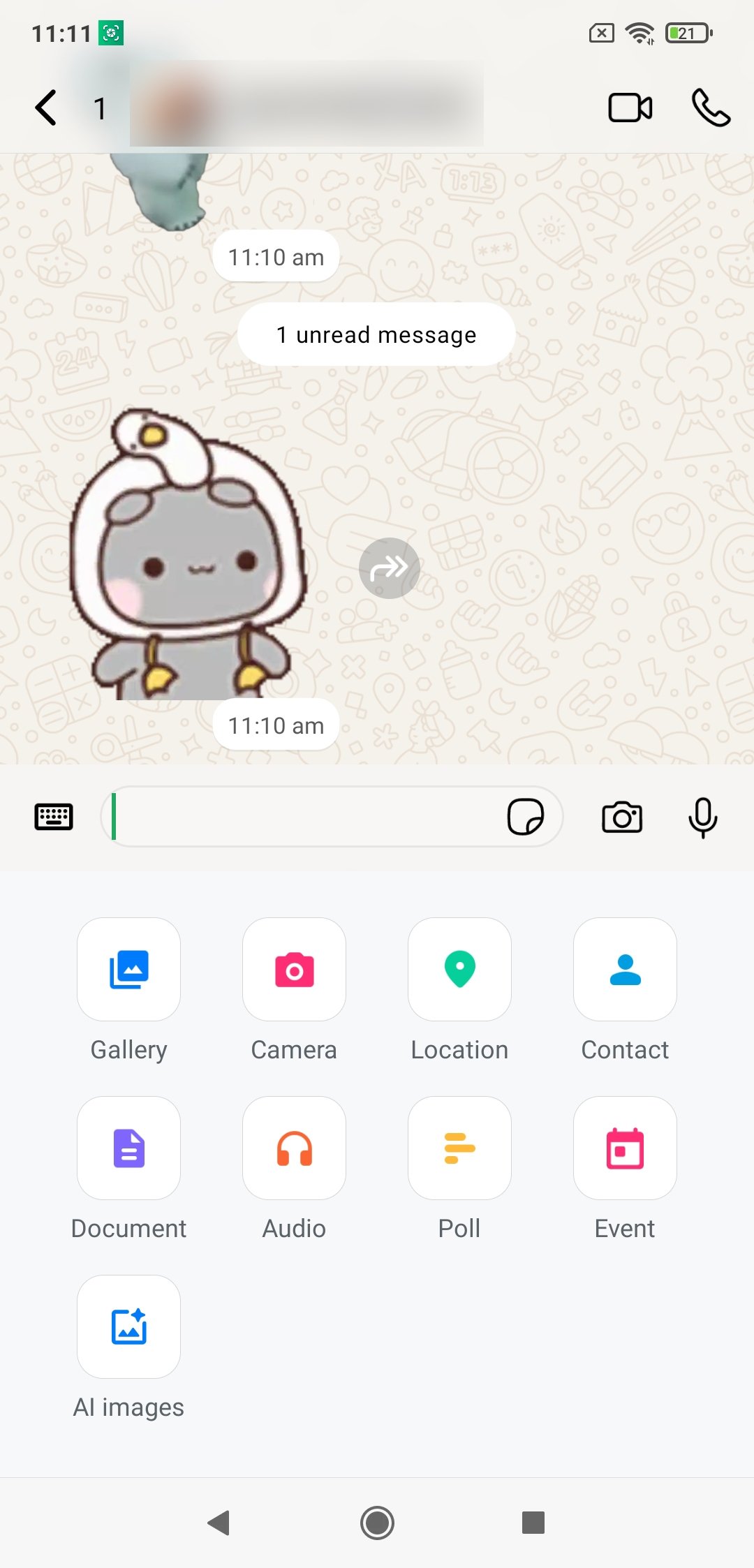This screenshot has height=1568, width=754.
Task: Start a voice call
Action: (x=711, y=108)
